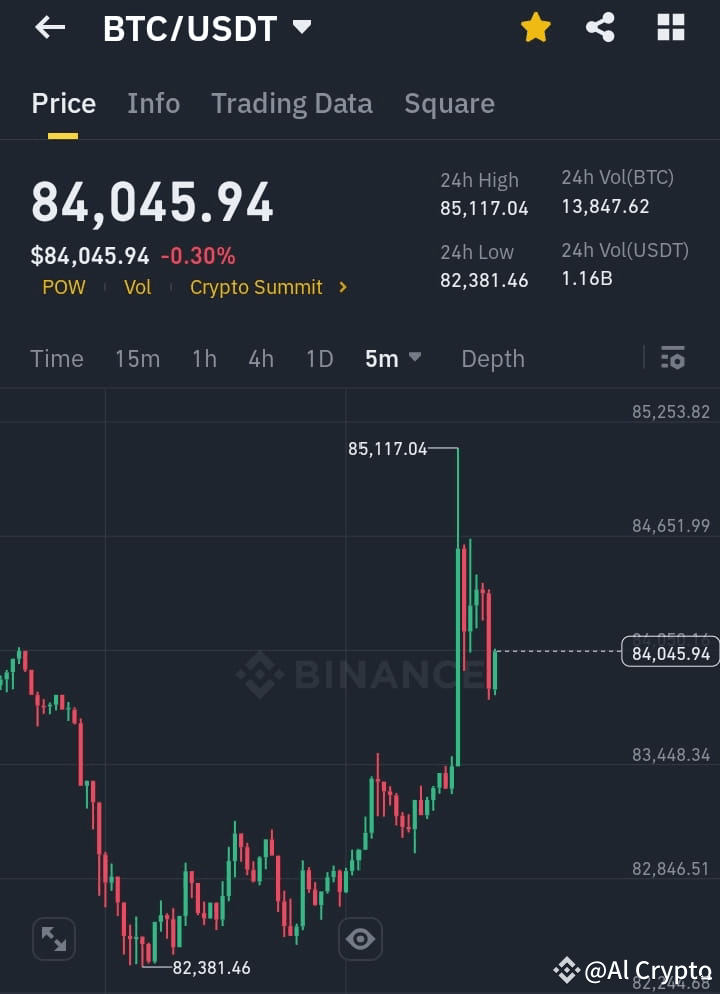This screenshot has width=720, height=994.
Task: Select the 1D timeframe
Action: (319, 357)
